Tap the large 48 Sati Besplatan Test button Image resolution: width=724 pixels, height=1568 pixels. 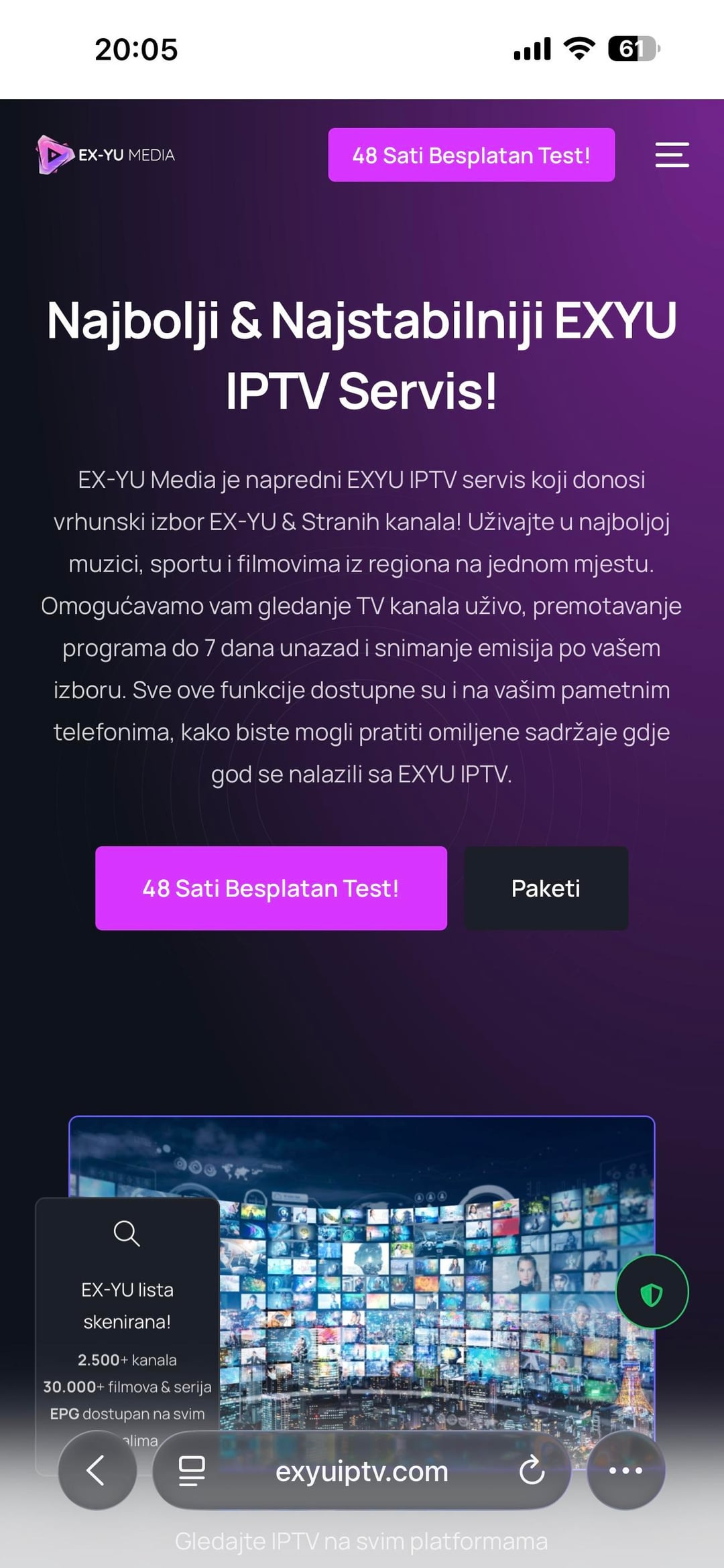(x=271, y=888)
